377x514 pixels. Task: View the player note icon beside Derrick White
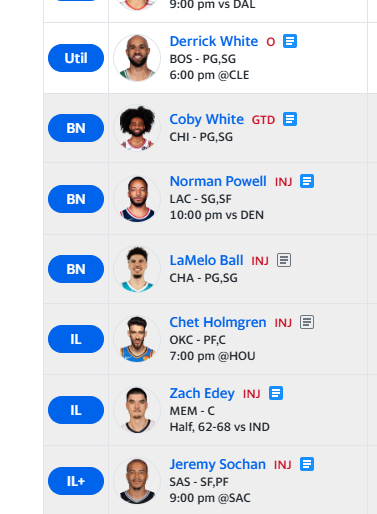[290, 41]
